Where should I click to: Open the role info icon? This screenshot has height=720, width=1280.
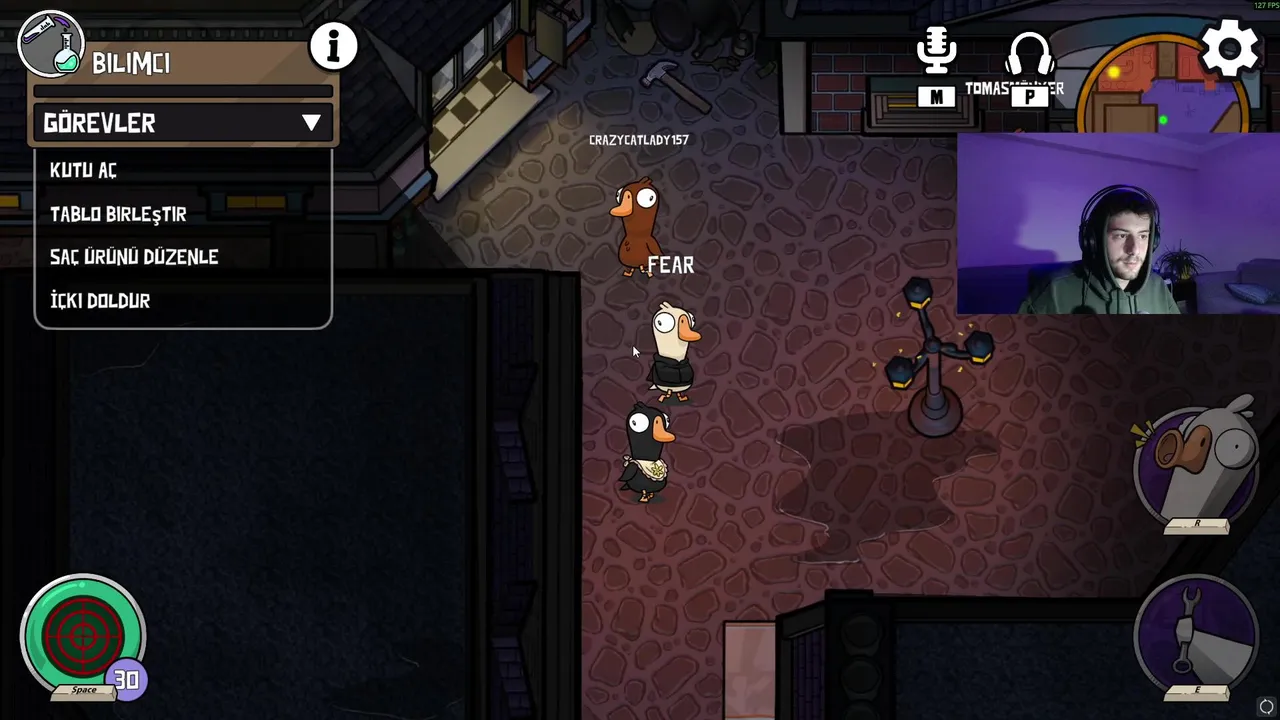[333, 46]
